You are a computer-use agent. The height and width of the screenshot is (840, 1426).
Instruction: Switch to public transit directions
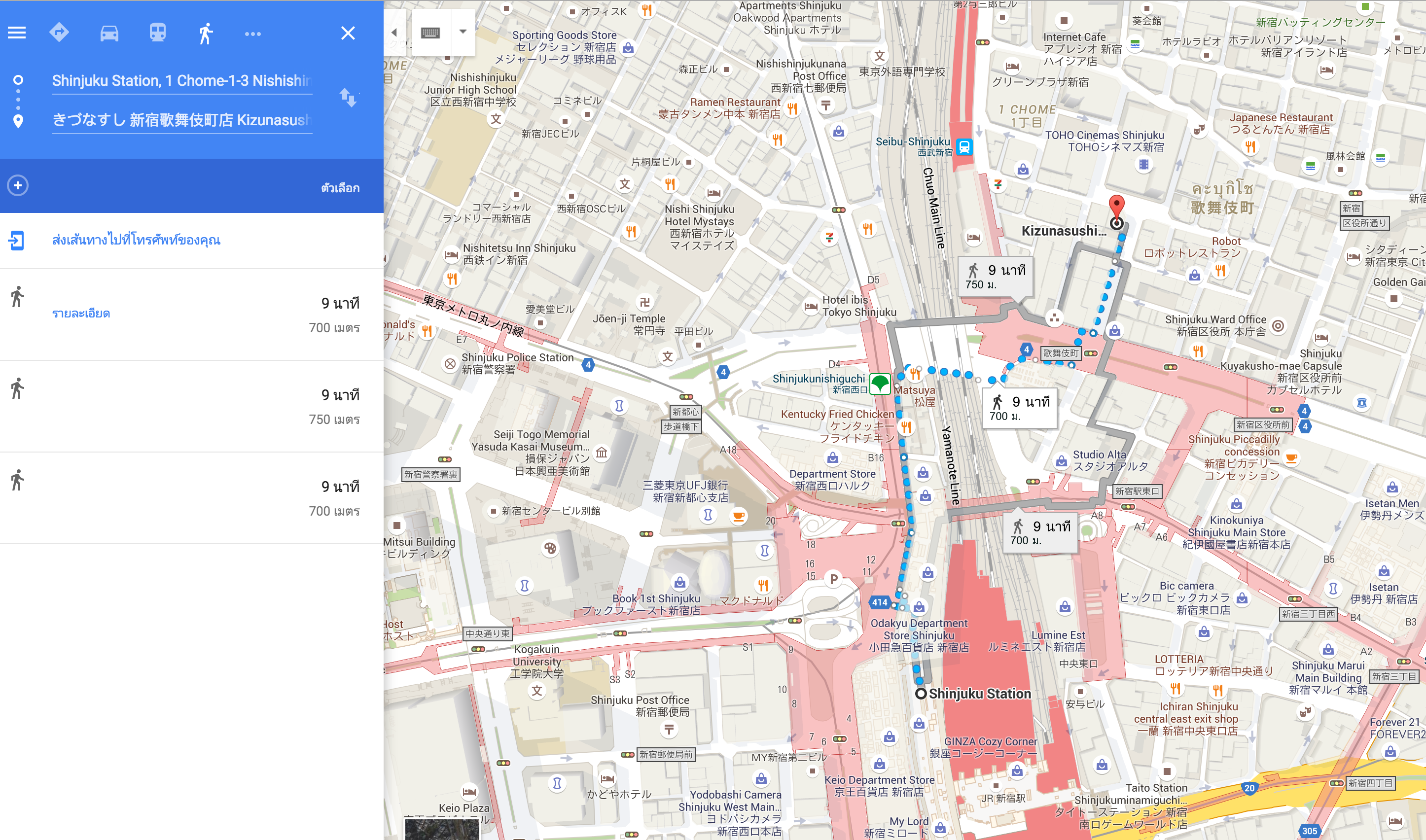pyautogui.click(x=157, y=33)
